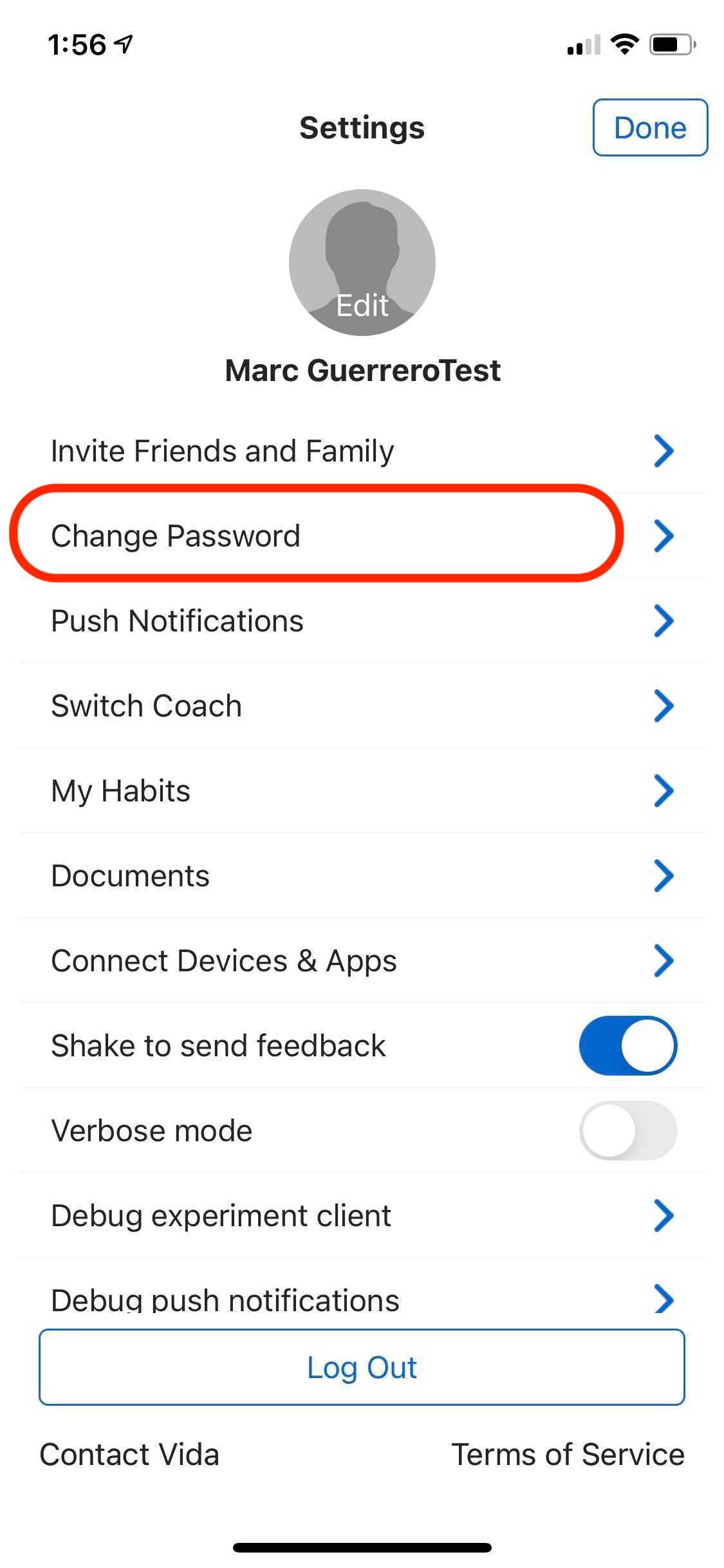The height and width of the screenshot is (1568, 724).
Task: View Terms of Service
Action: pos(568,1455)
